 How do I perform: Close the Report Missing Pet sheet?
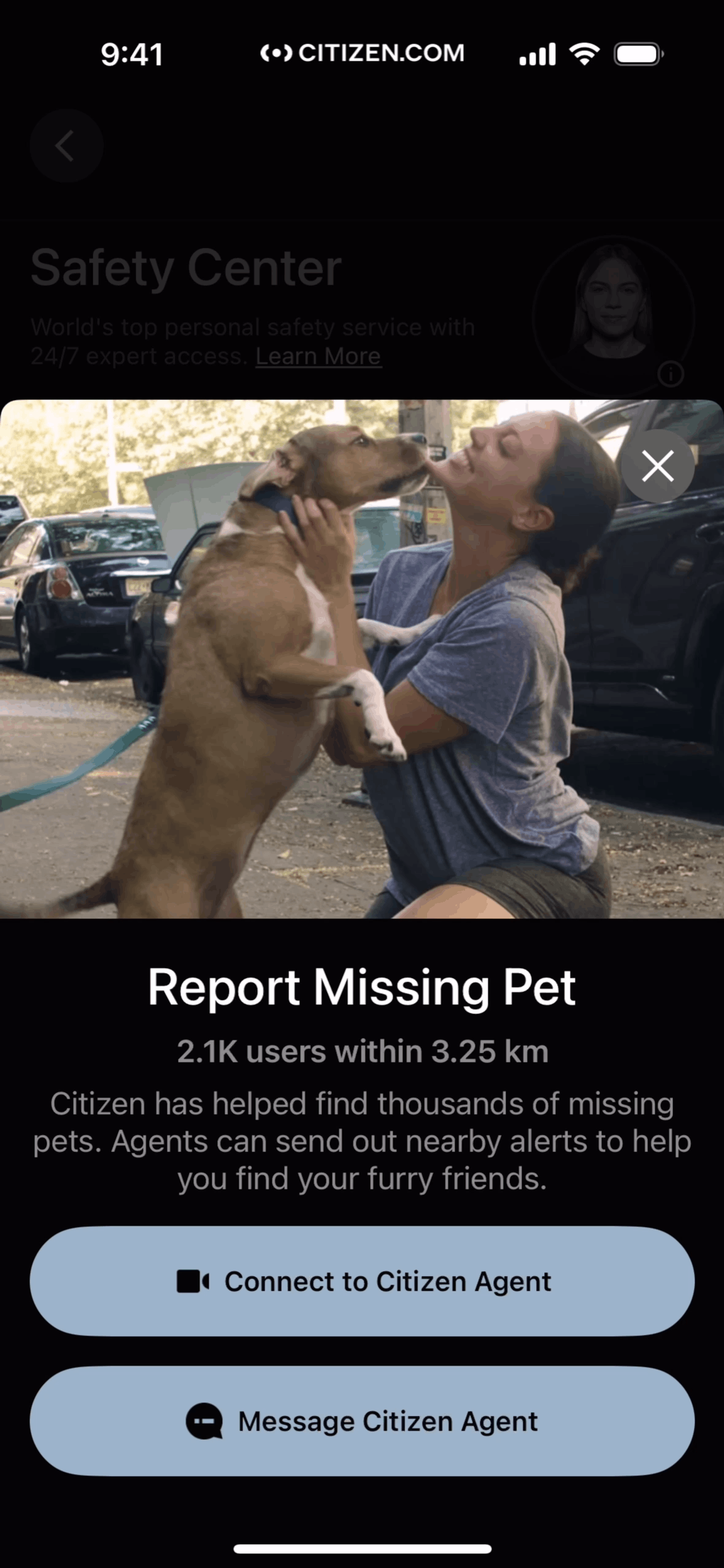click(658, 466)
